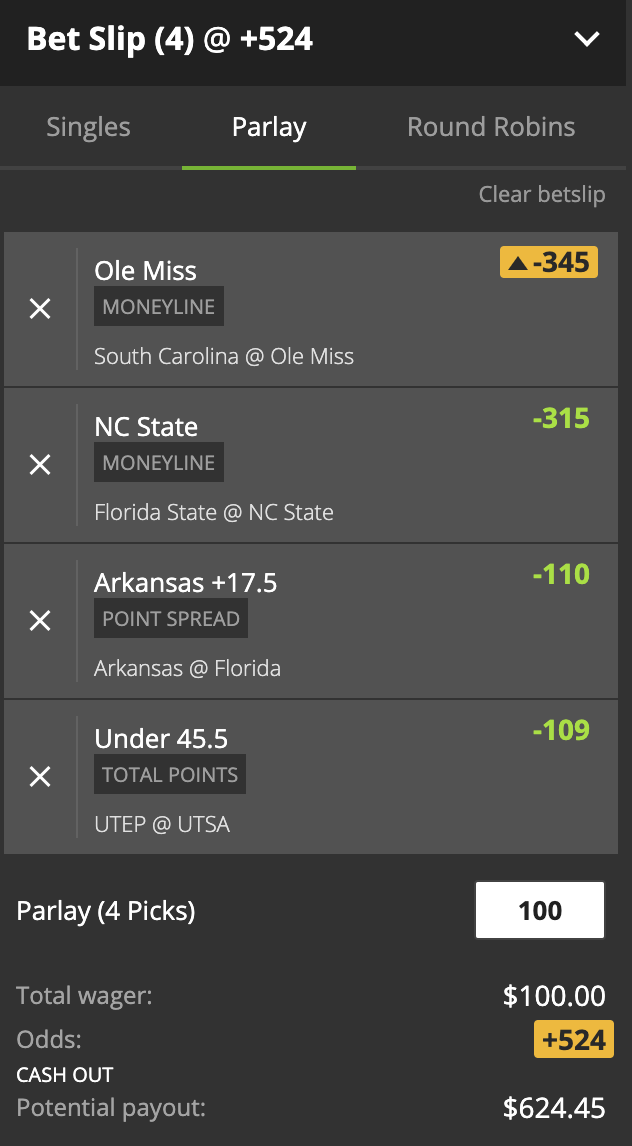Select the Parlay tab
Image resolution: width=632 pixels, height=1146 pixels.
269,128
